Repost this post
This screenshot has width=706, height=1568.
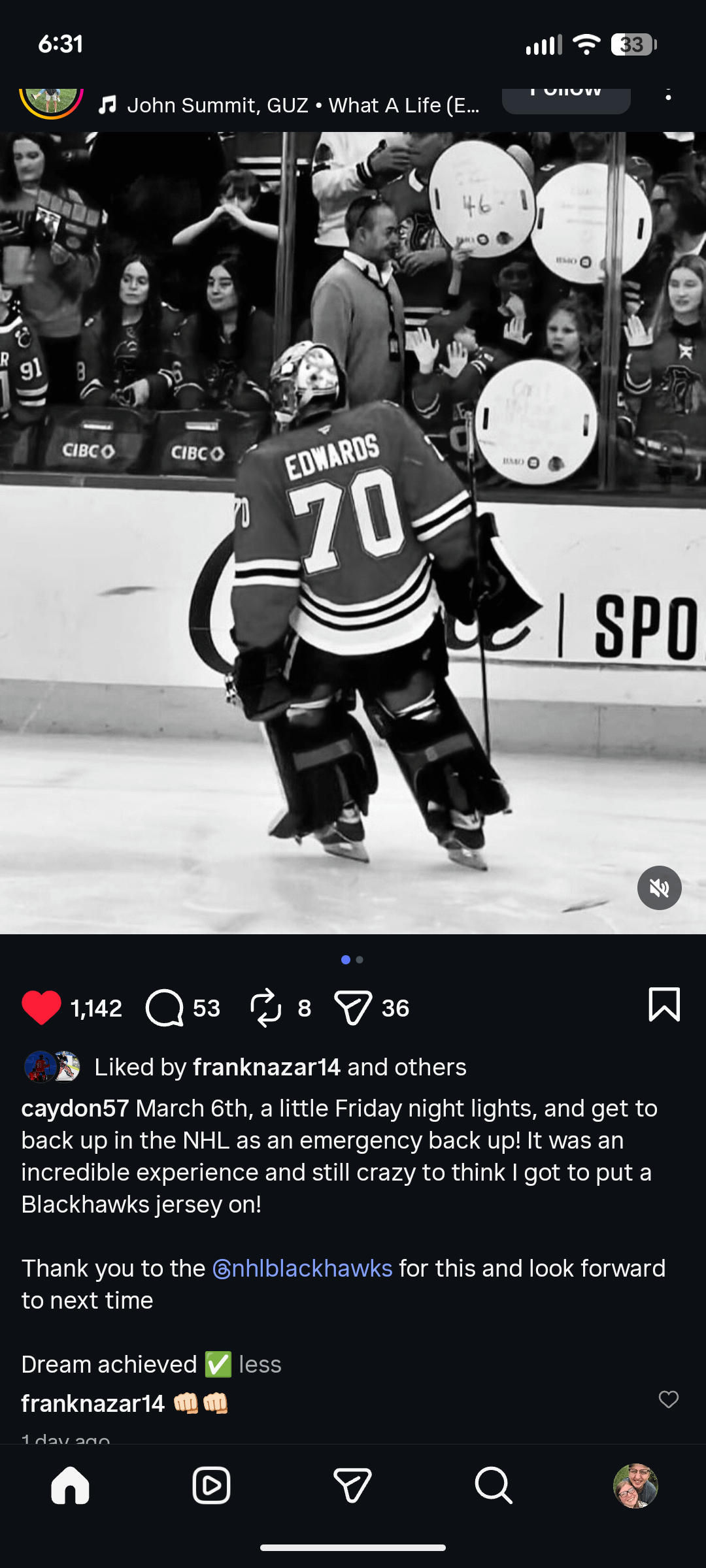click(265, 1007)
